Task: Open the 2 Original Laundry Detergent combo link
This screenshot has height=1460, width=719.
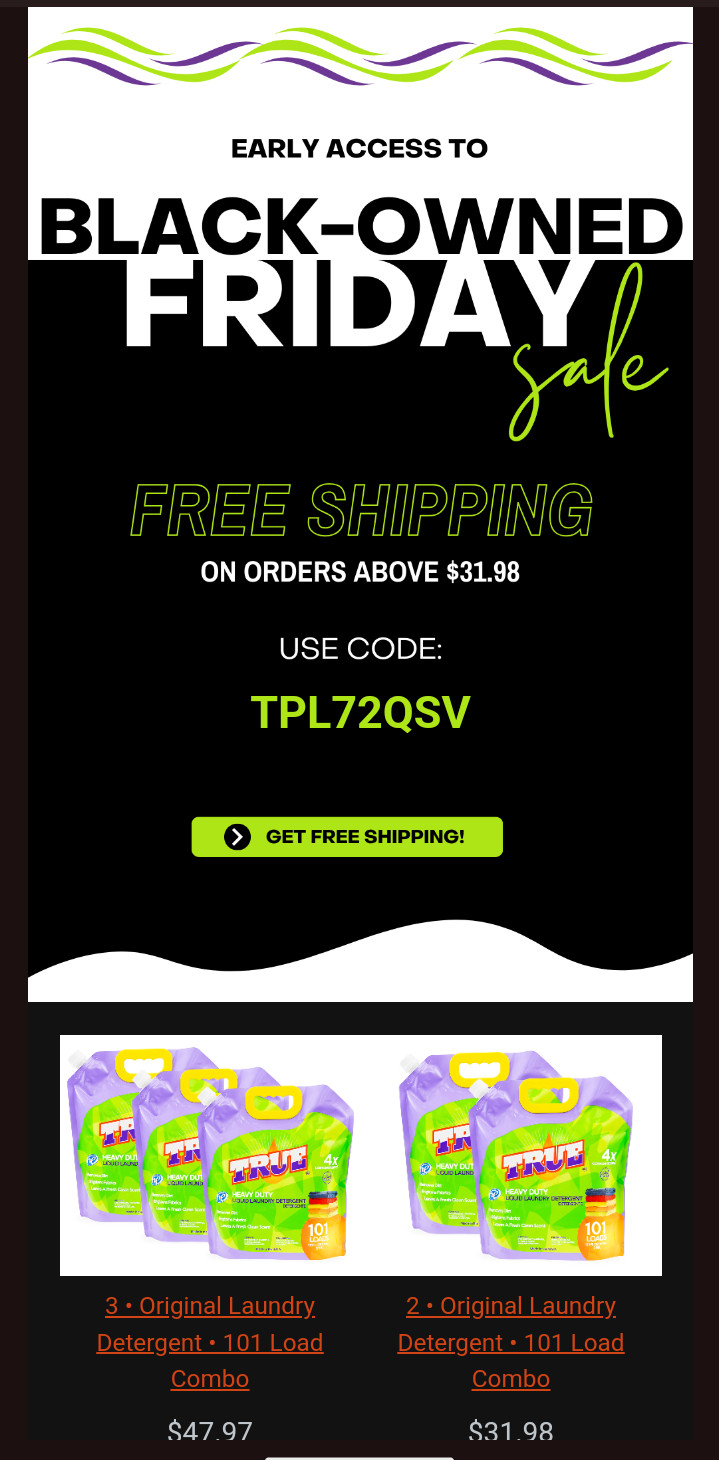Action: tap(511, 1342)
